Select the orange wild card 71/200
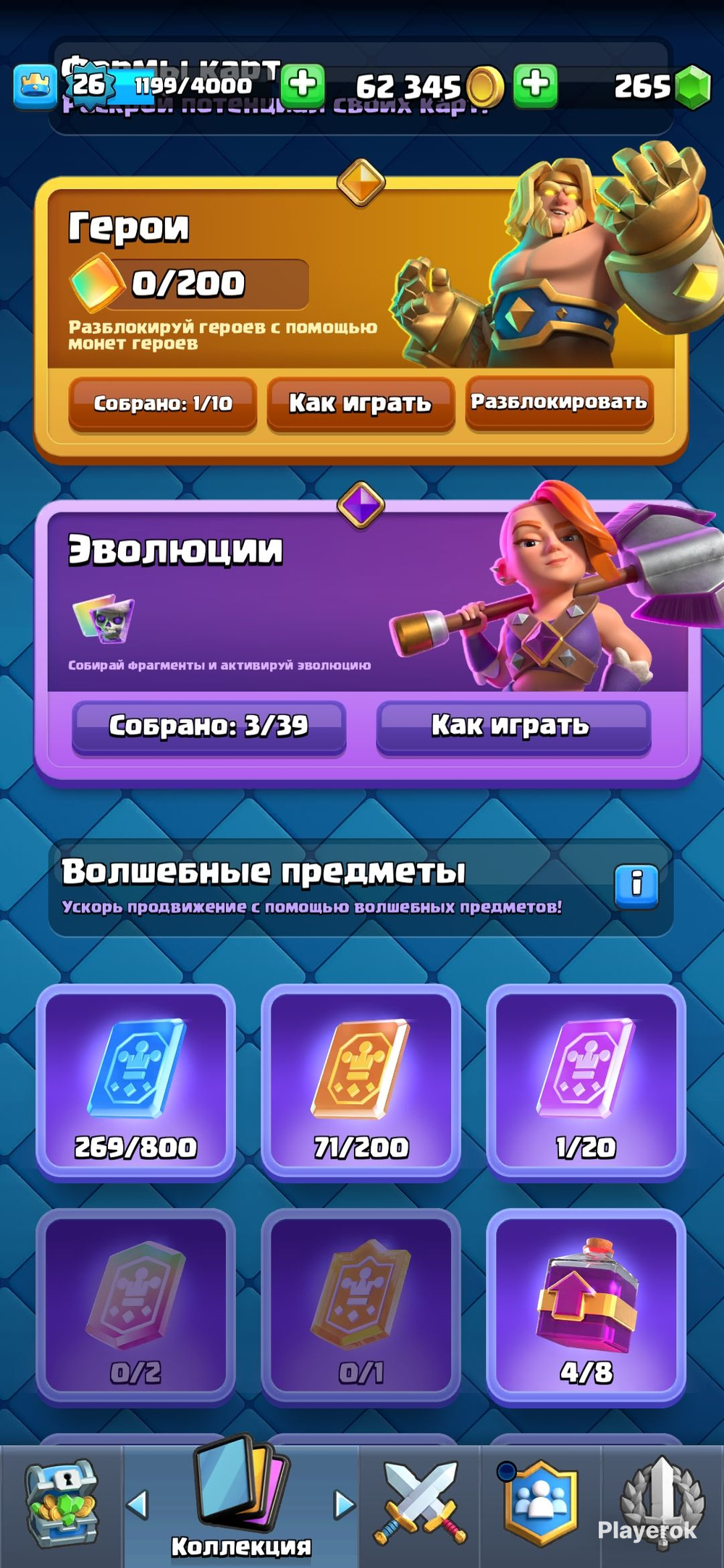This screenshot has height=1568, width=724. 361,1082
